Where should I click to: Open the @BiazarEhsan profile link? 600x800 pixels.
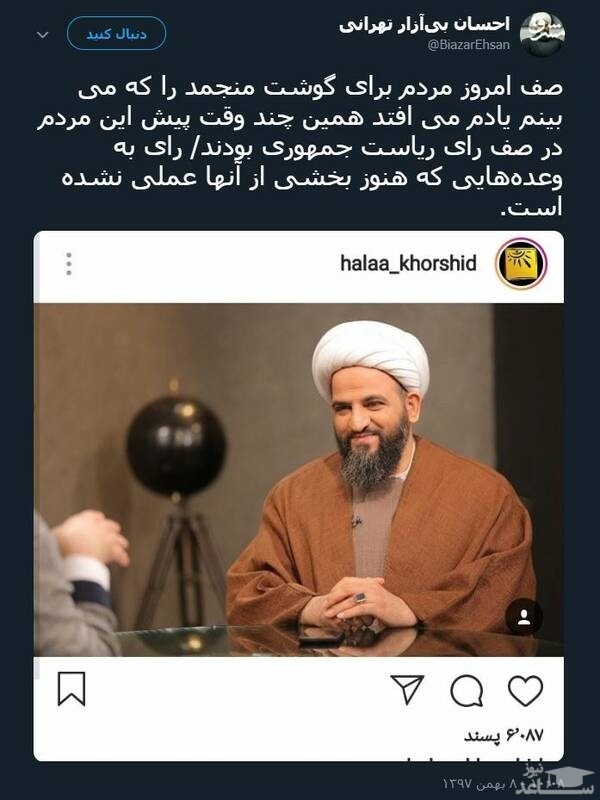[468, 44]
